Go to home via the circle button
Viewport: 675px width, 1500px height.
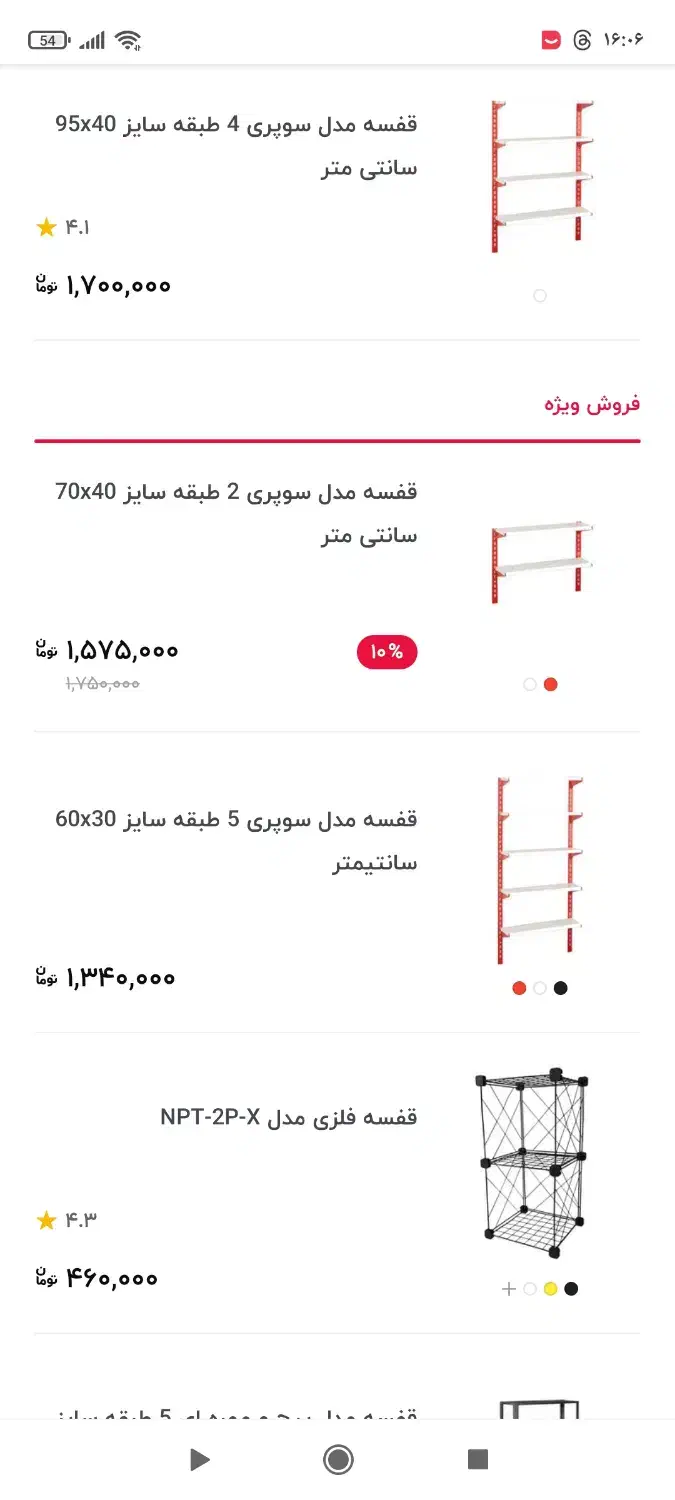[x=338, y=1460]
